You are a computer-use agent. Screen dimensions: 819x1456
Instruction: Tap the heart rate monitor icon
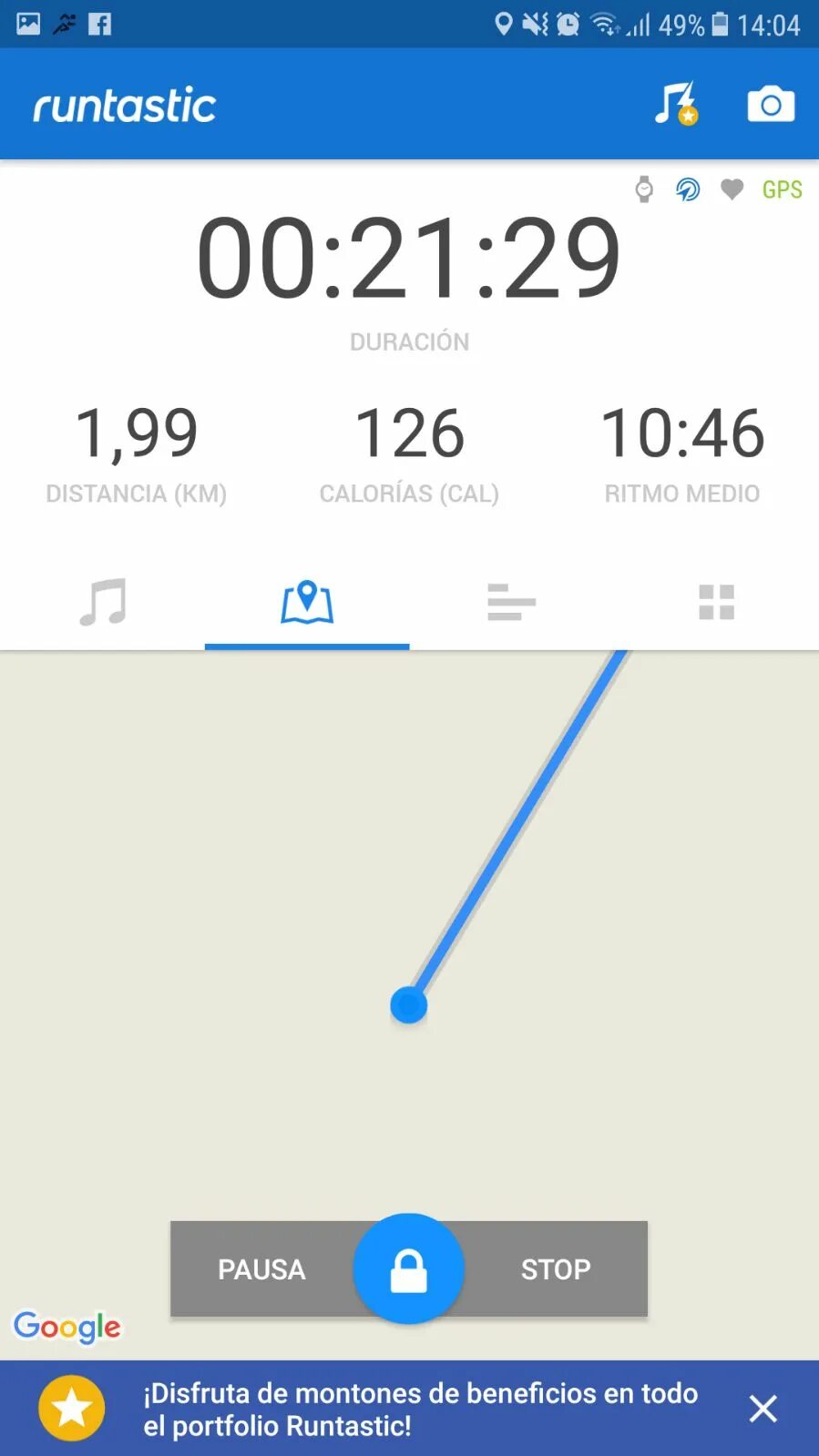pyautogui.click(x=732, y=189)
